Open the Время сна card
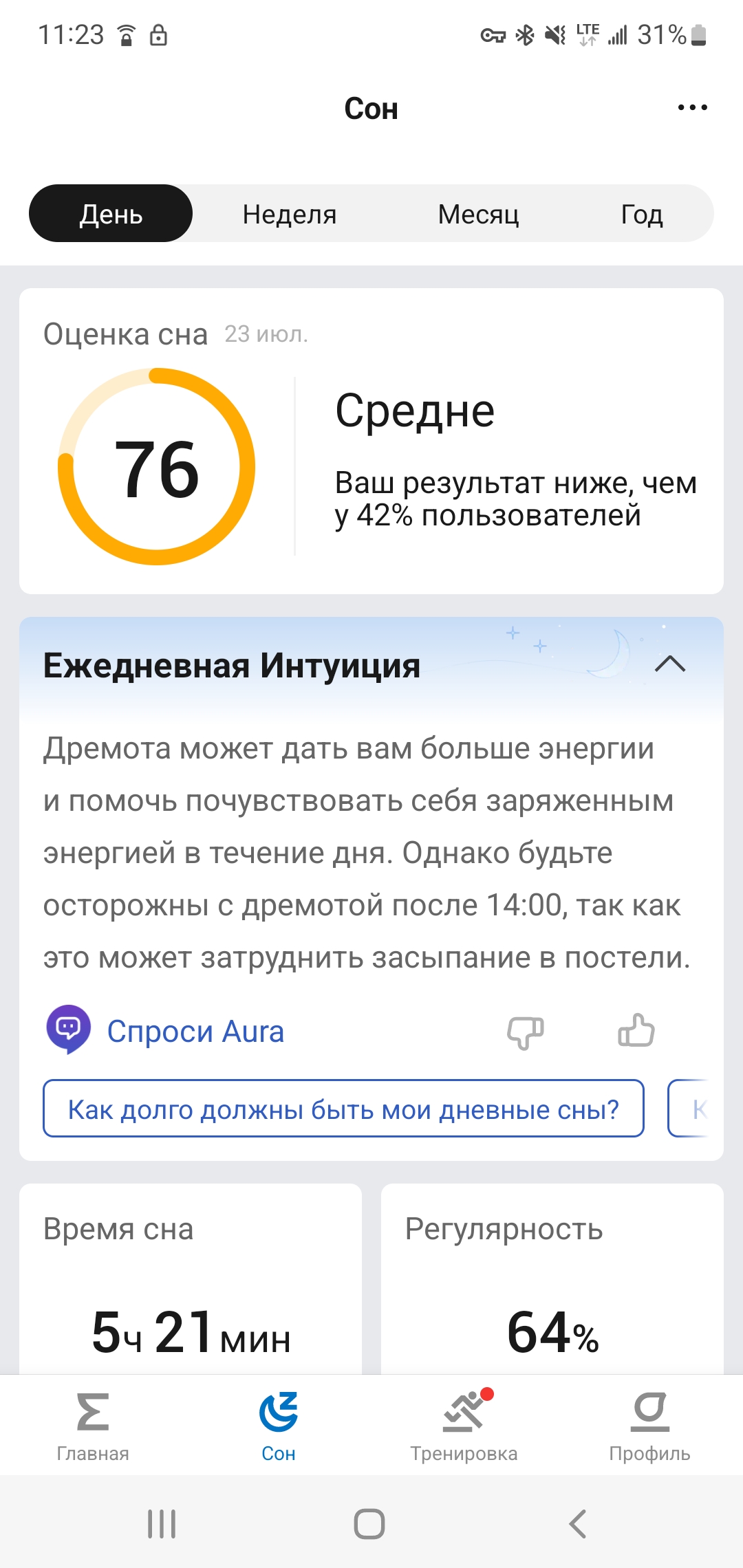 tap(191, 1279)
